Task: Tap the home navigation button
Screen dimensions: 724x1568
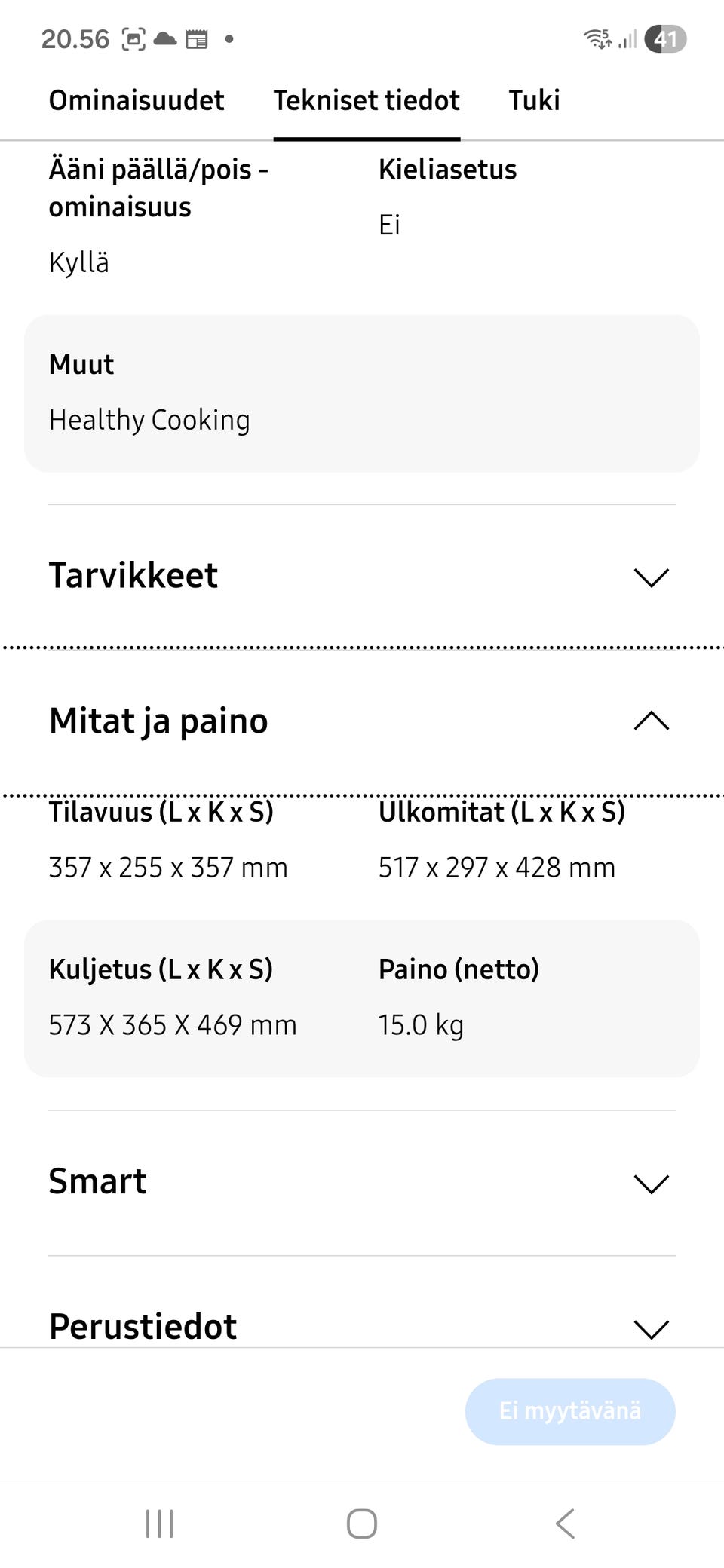Action: 360,1522
